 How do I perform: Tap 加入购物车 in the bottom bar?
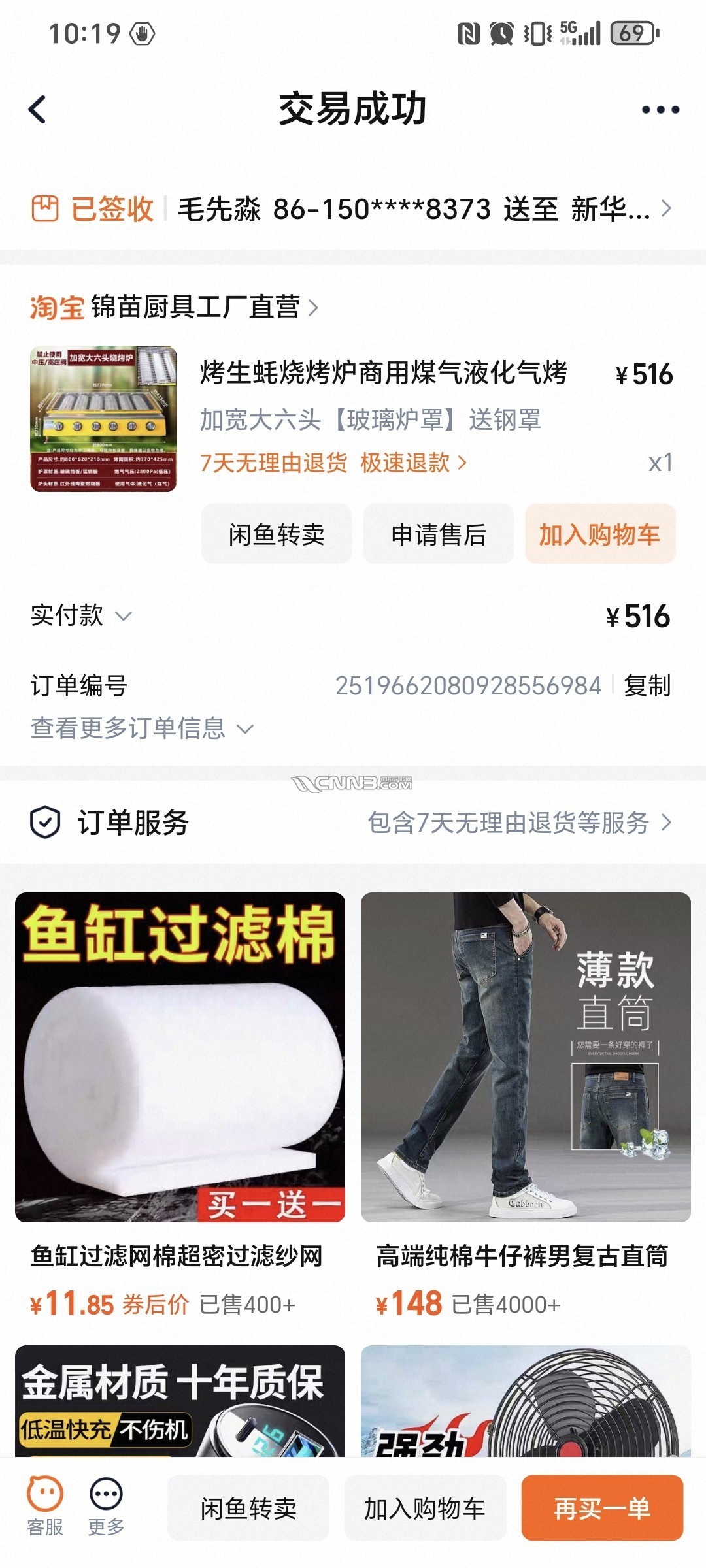425,1509
